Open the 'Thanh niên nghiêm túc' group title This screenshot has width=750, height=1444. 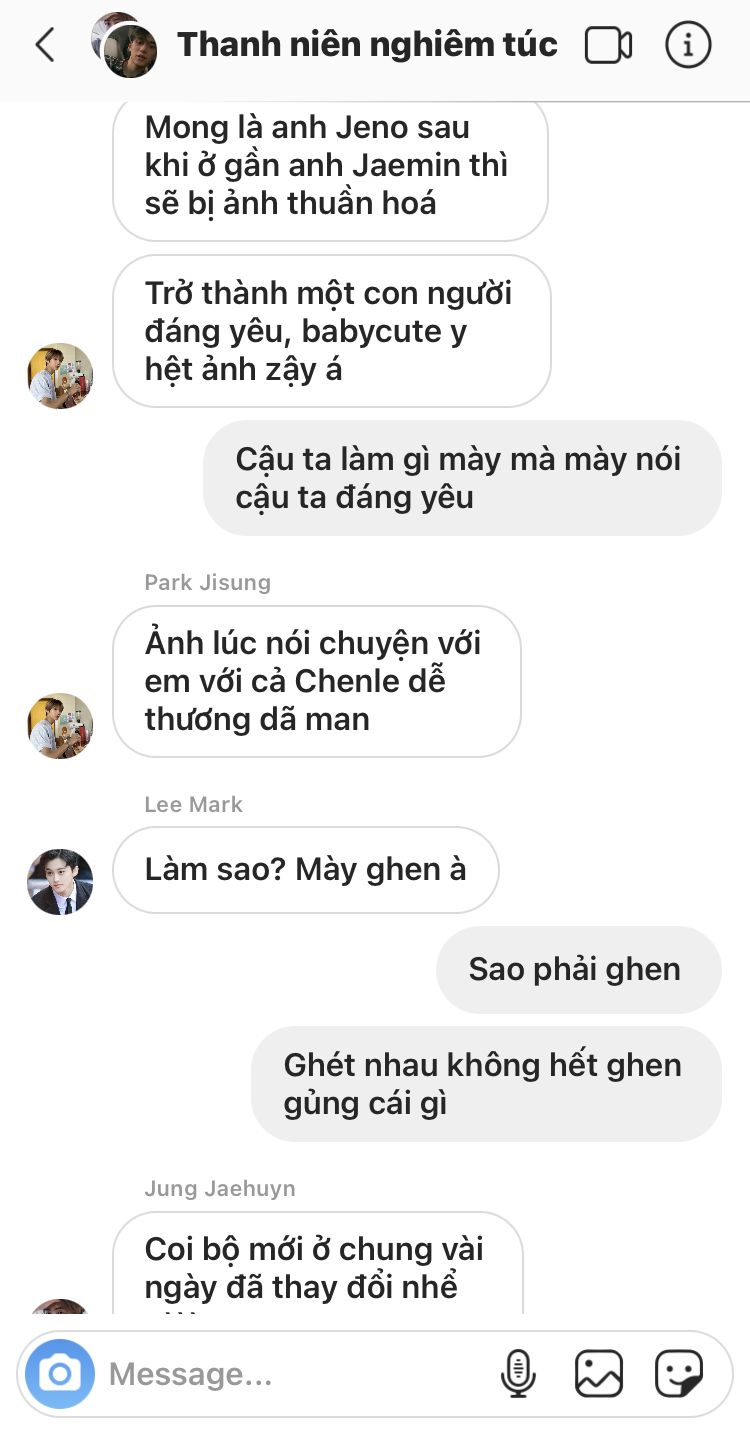pos(367,45)
